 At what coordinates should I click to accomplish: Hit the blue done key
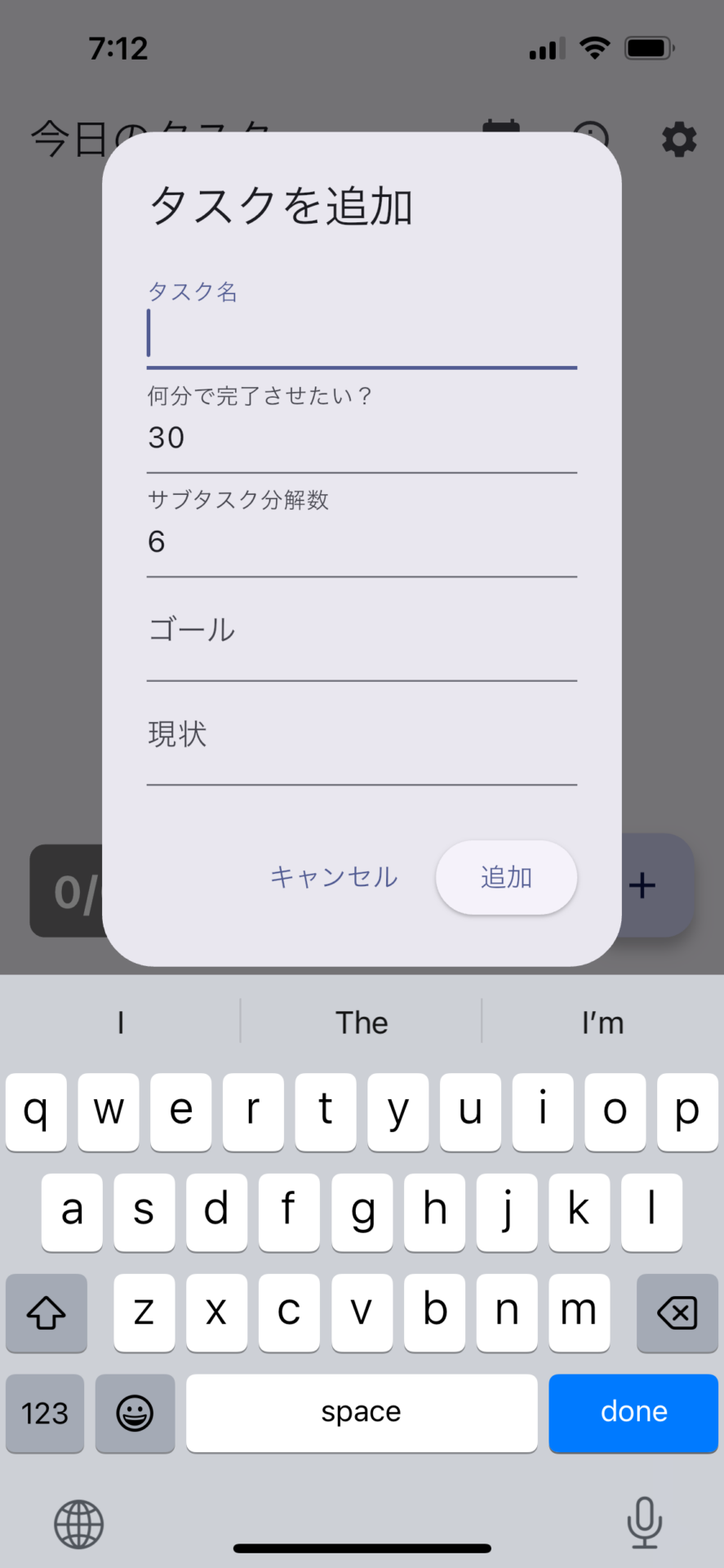[x=633, y=1412]
